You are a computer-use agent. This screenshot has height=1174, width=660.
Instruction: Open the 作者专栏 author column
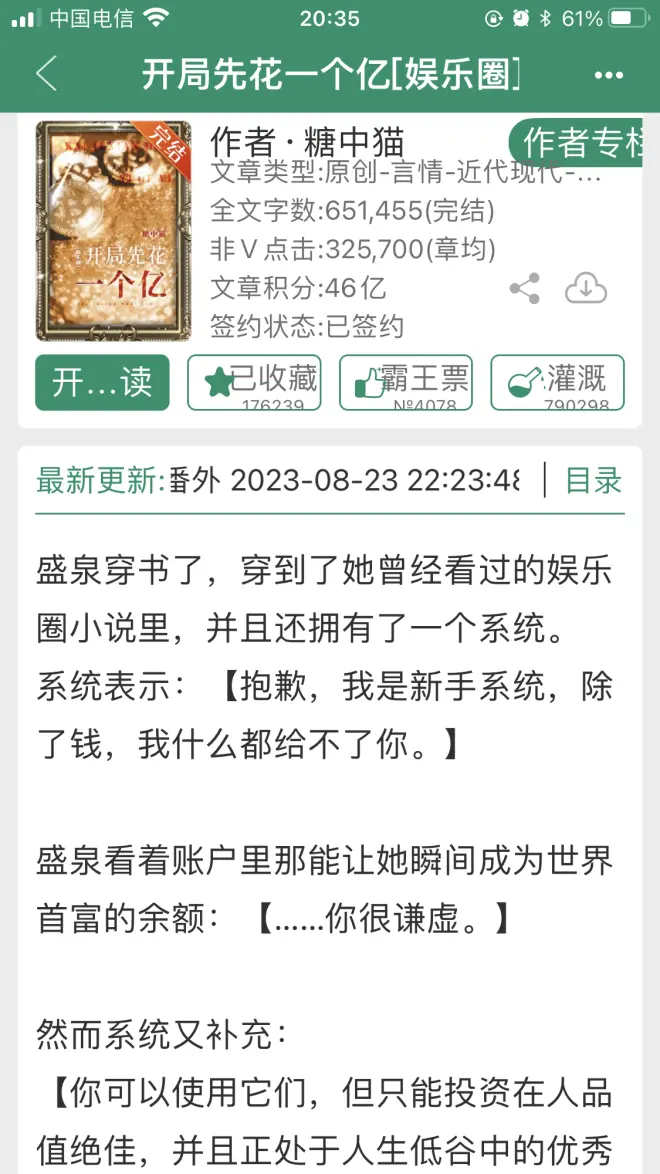point(580,144)
